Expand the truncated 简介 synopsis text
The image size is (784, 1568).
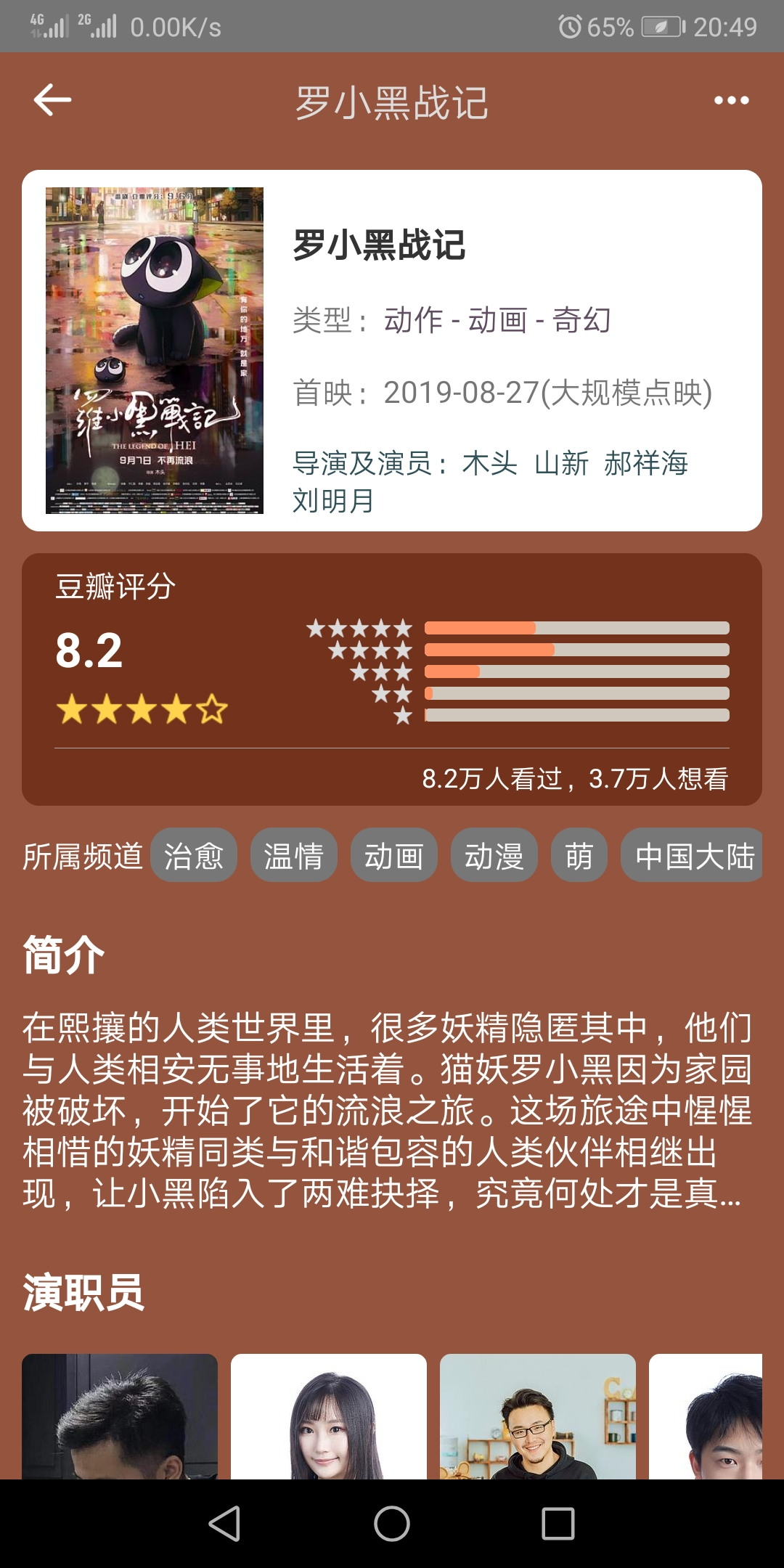(386, 1111)
